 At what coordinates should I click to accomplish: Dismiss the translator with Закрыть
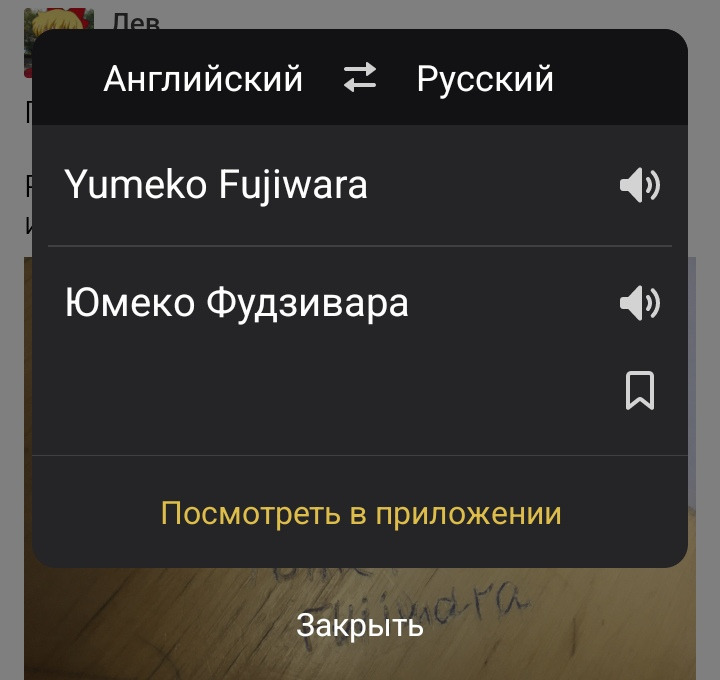pyautogui.click(x=360, y=627)
